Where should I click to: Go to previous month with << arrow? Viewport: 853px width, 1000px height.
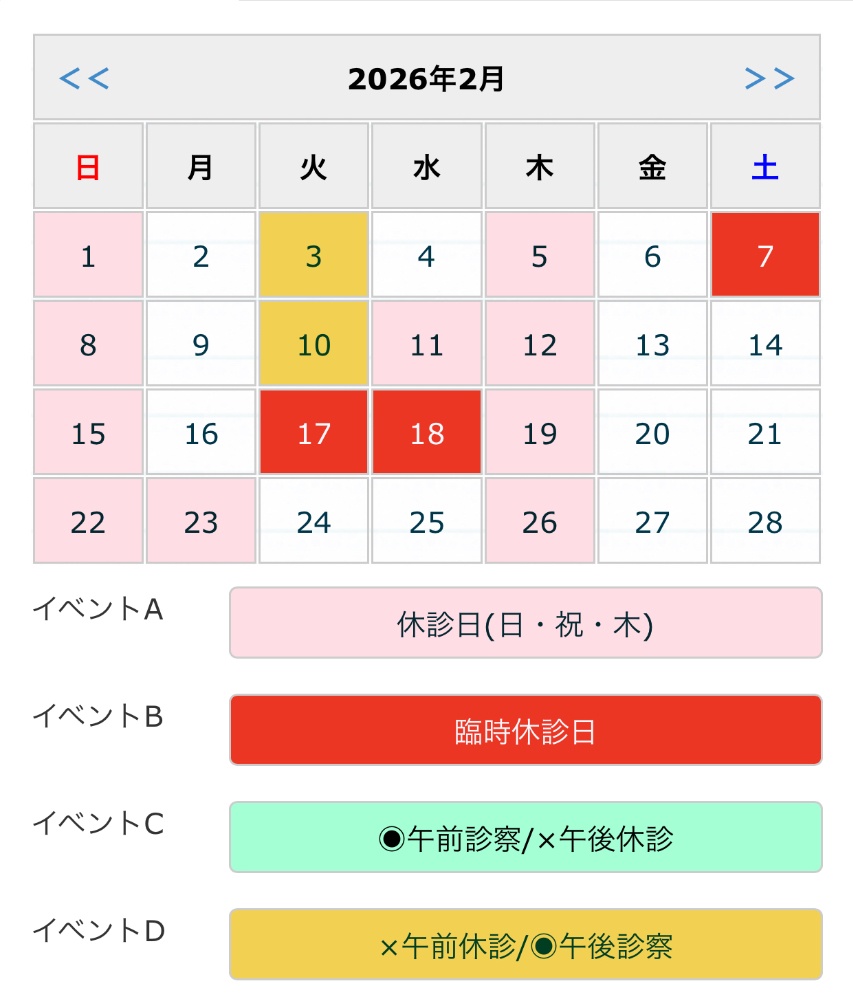click(x=84, y=78)
